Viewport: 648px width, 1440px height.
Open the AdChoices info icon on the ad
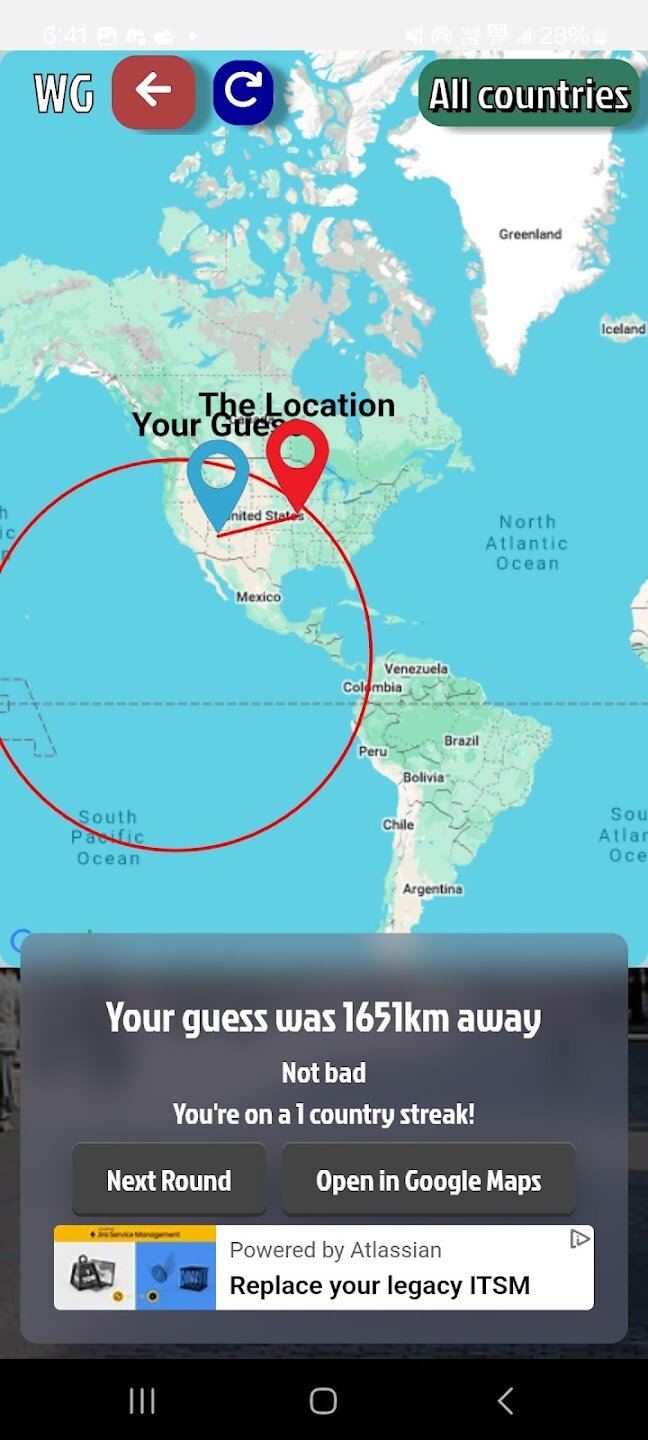click(x=579, y=1240)
